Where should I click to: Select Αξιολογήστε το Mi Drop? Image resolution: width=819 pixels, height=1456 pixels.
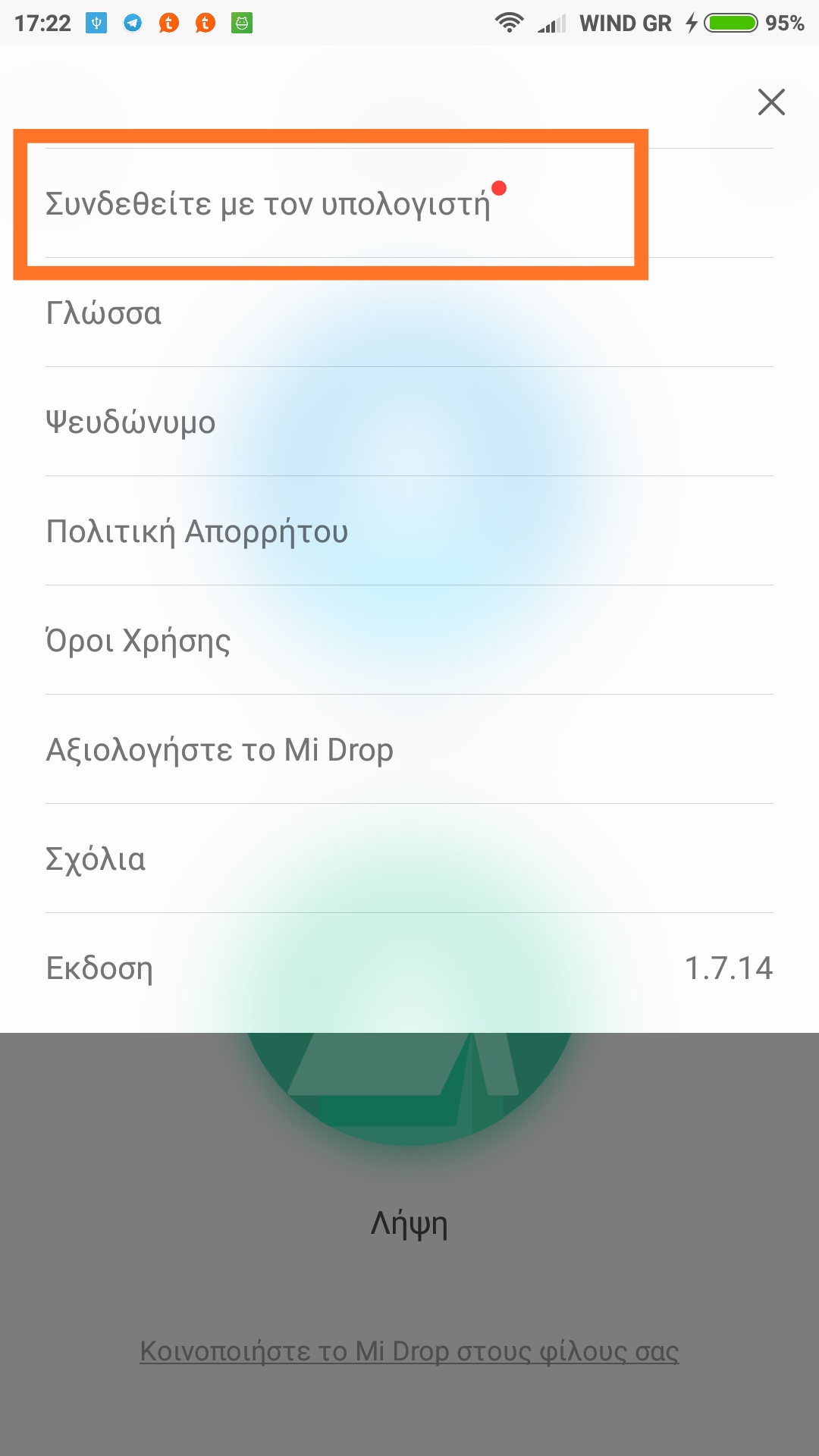click(220, 750)
